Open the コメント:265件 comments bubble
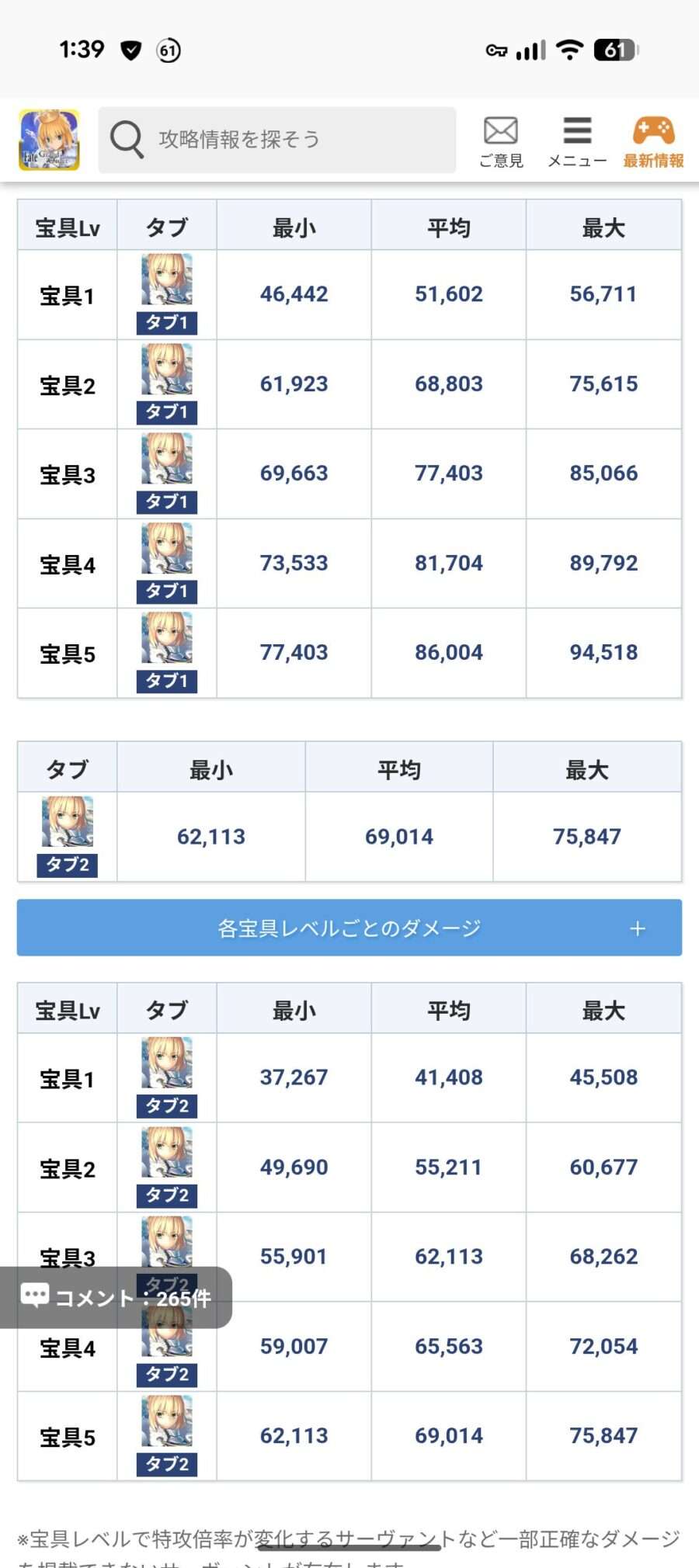Viewport: 699px width, 1568px height. coord(116,1297)
